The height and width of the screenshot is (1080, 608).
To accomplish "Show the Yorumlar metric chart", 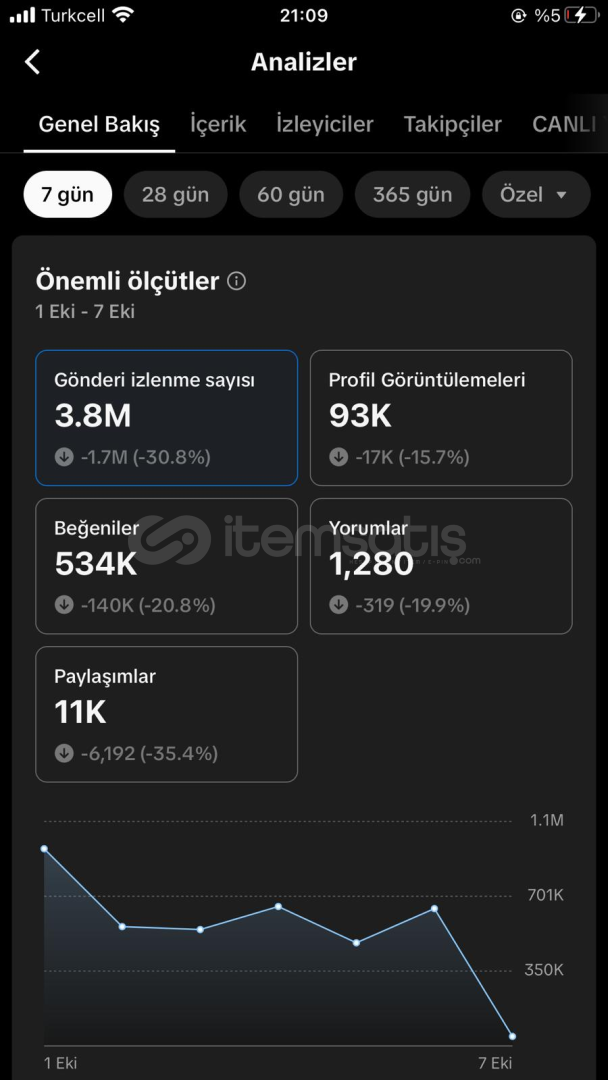I will 441,566.
